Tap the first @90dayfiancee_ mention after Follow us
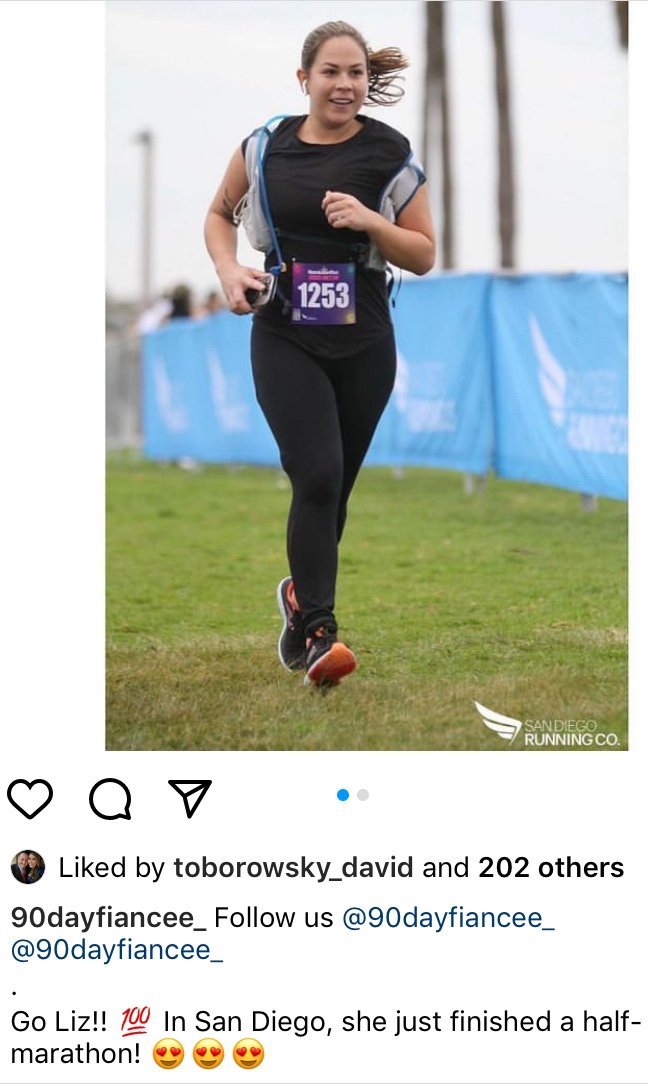 [449, 918]
